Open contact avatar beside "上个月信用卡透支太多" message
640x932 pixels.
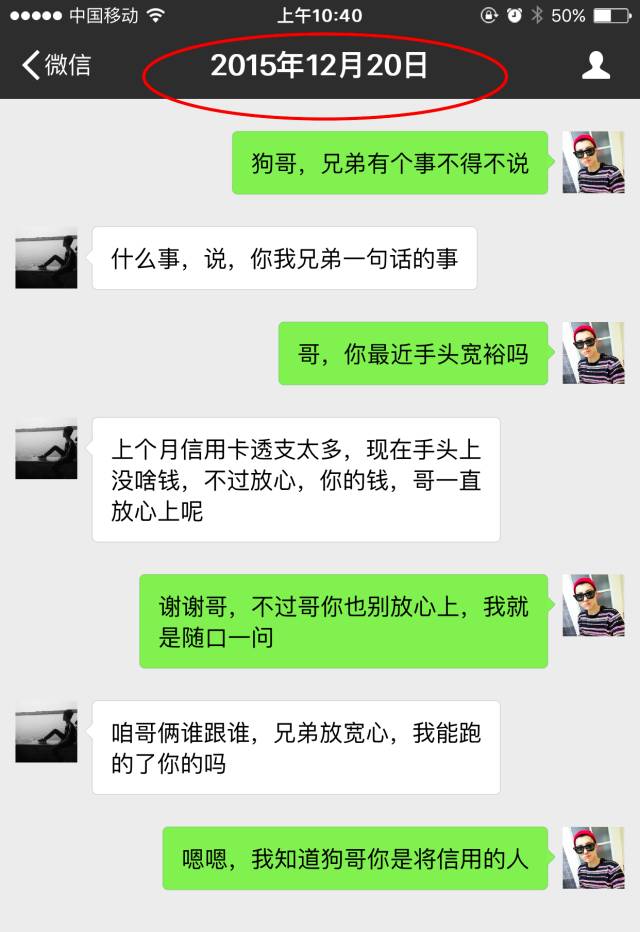coord(46,449)
